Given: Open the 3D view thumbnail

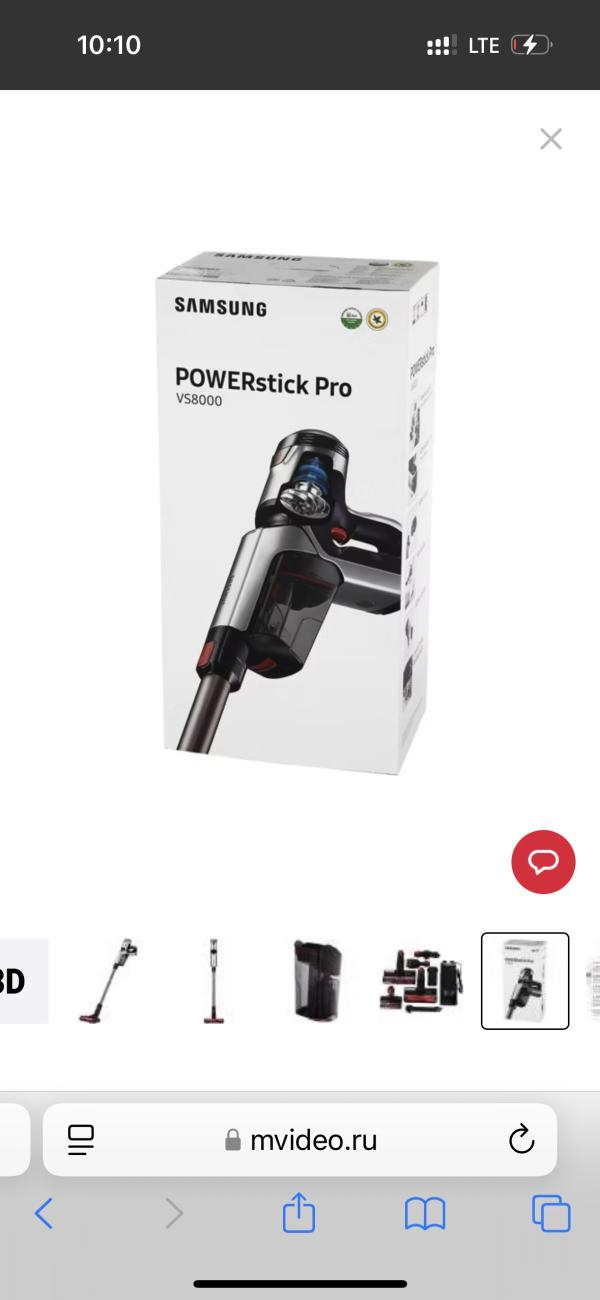Looking at the screenshot, I should click(x=20, y=981).
